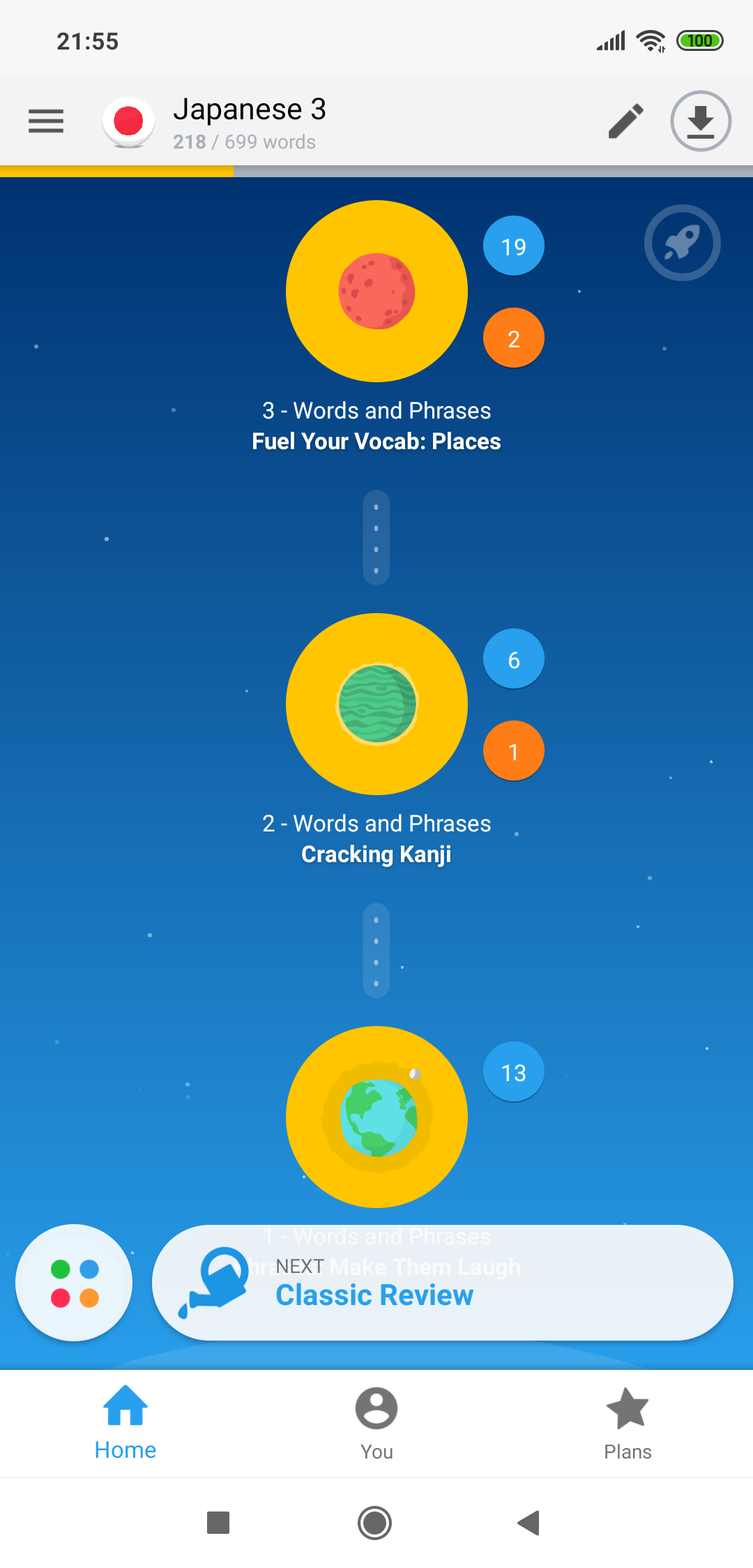Download the Japanese 3 course

pos(700,121)
